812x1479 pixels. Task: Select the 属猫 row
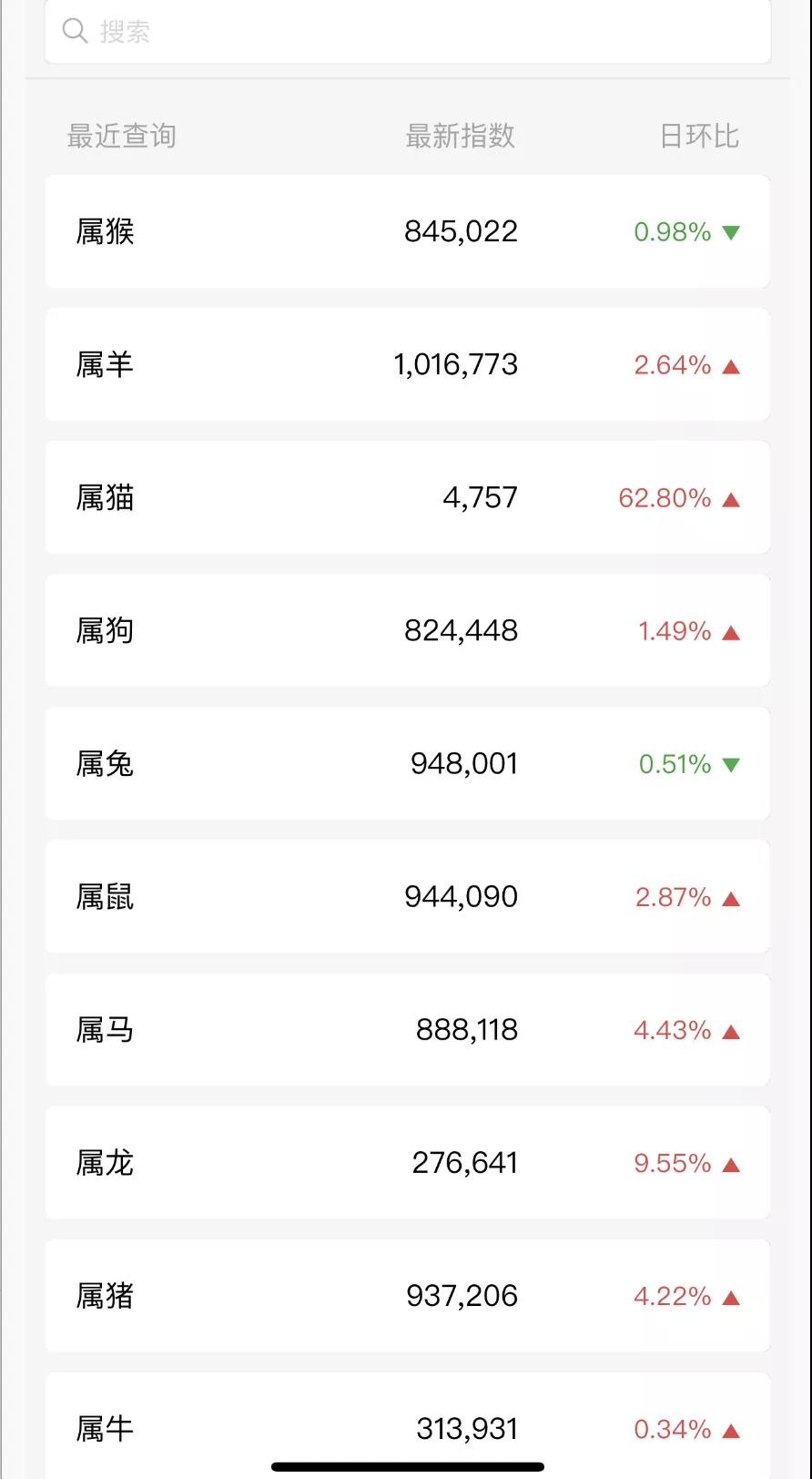click(x=407, y=497)
